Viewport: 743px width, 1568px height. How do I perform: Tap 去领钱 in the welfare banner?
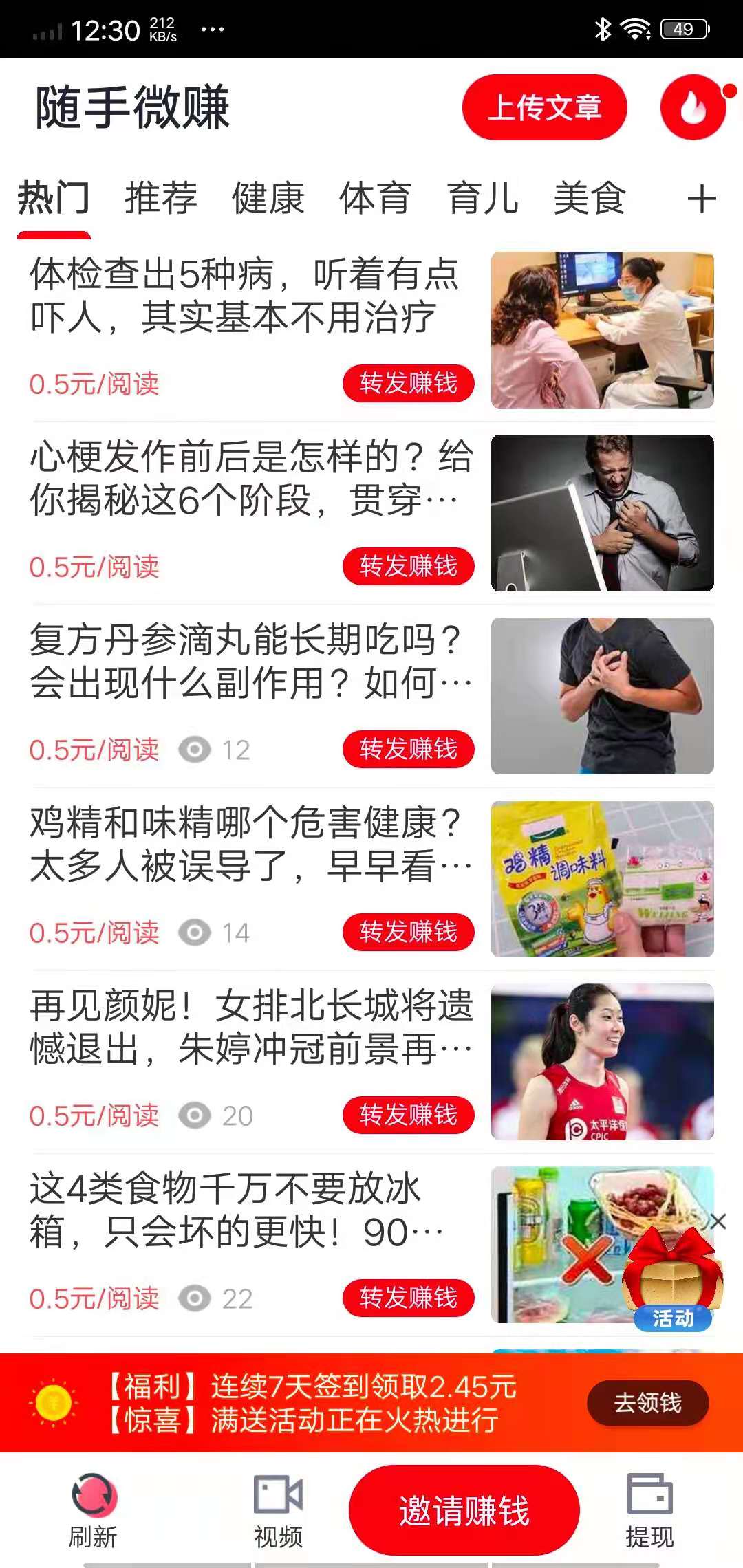[647, 1402]
